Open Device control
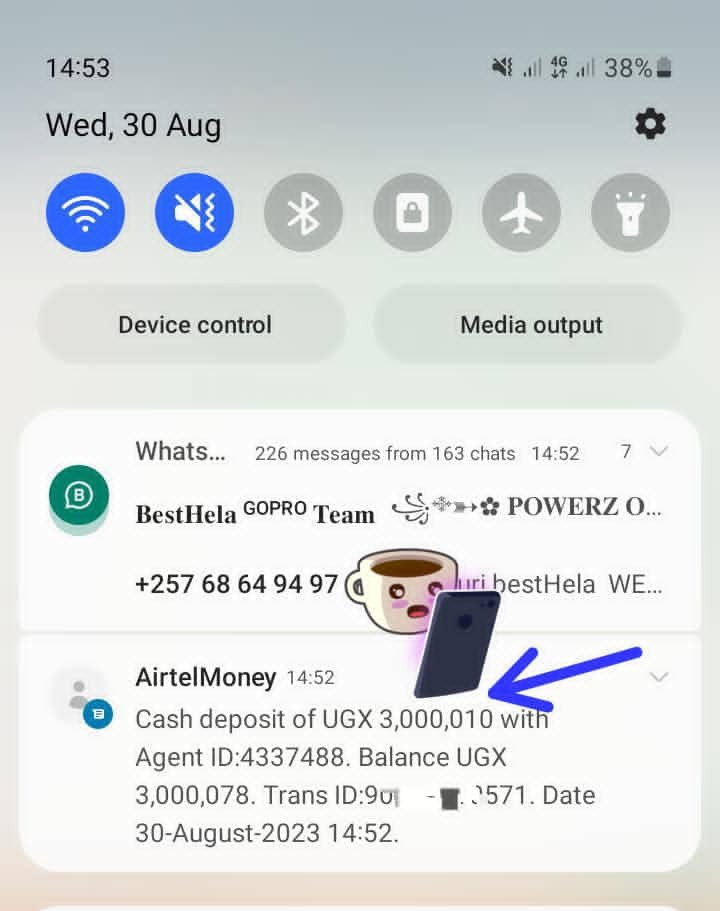Image resolution: width=720 pixels, height=911 pixels. coord(194,325)
